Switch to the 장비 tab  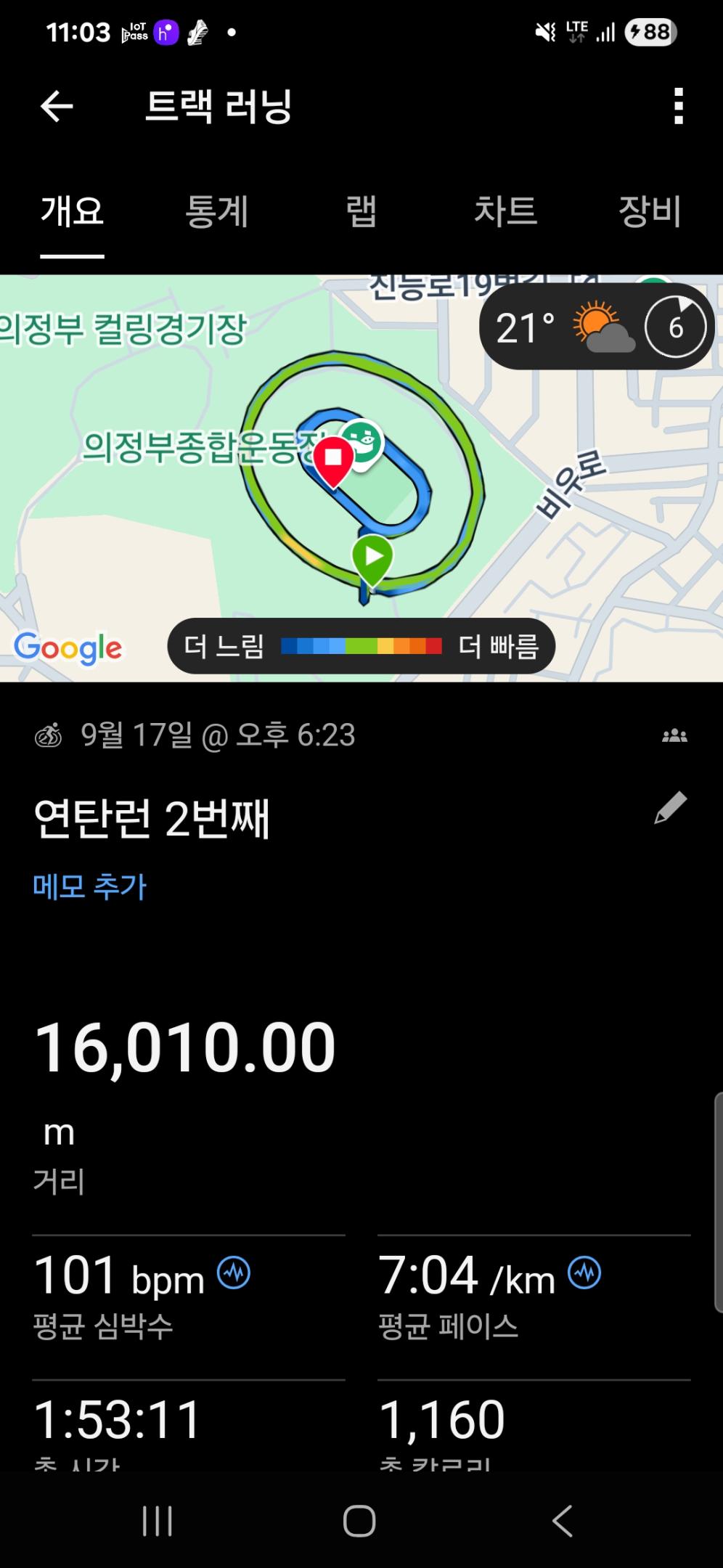(650, 212)
